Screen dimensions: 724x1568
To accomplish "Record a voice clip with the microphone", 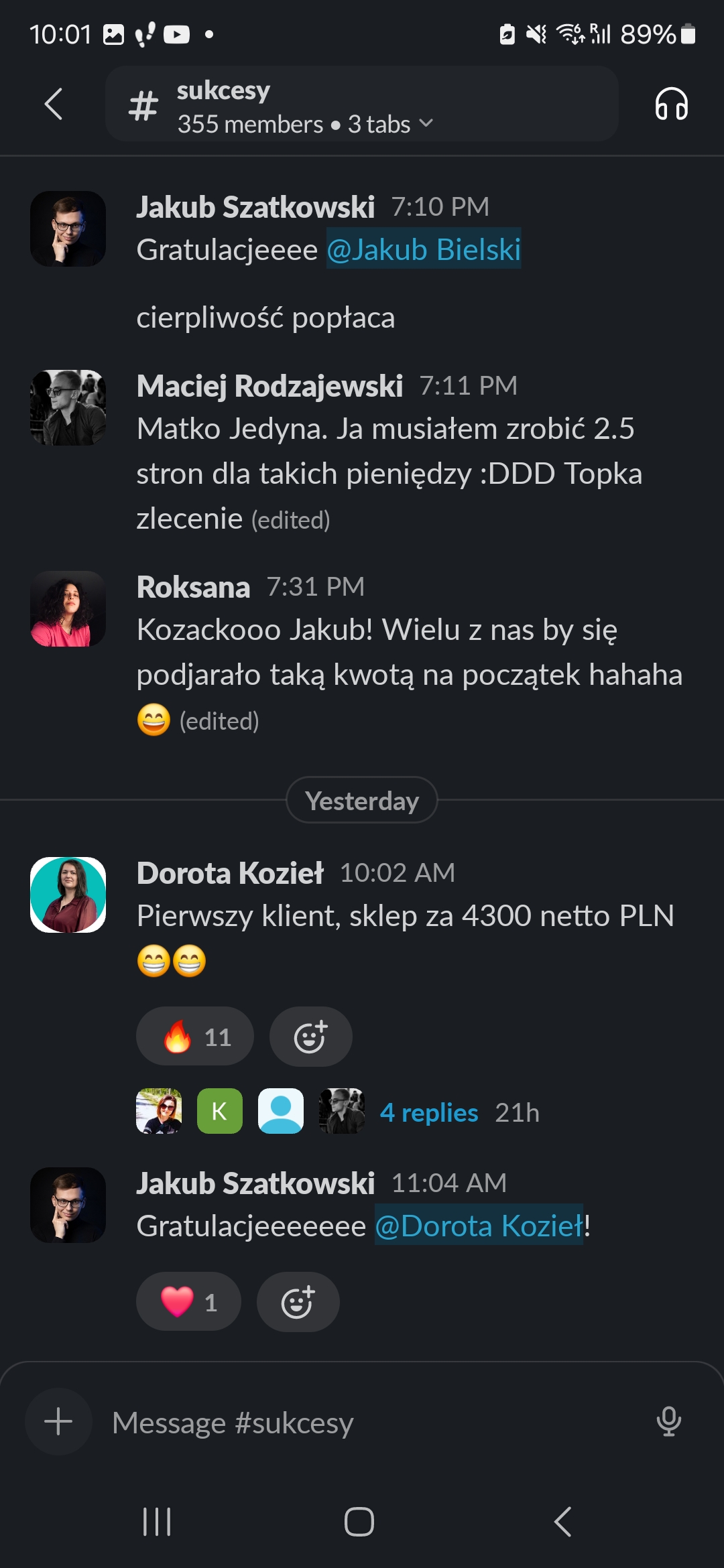I will [668, 1421].
